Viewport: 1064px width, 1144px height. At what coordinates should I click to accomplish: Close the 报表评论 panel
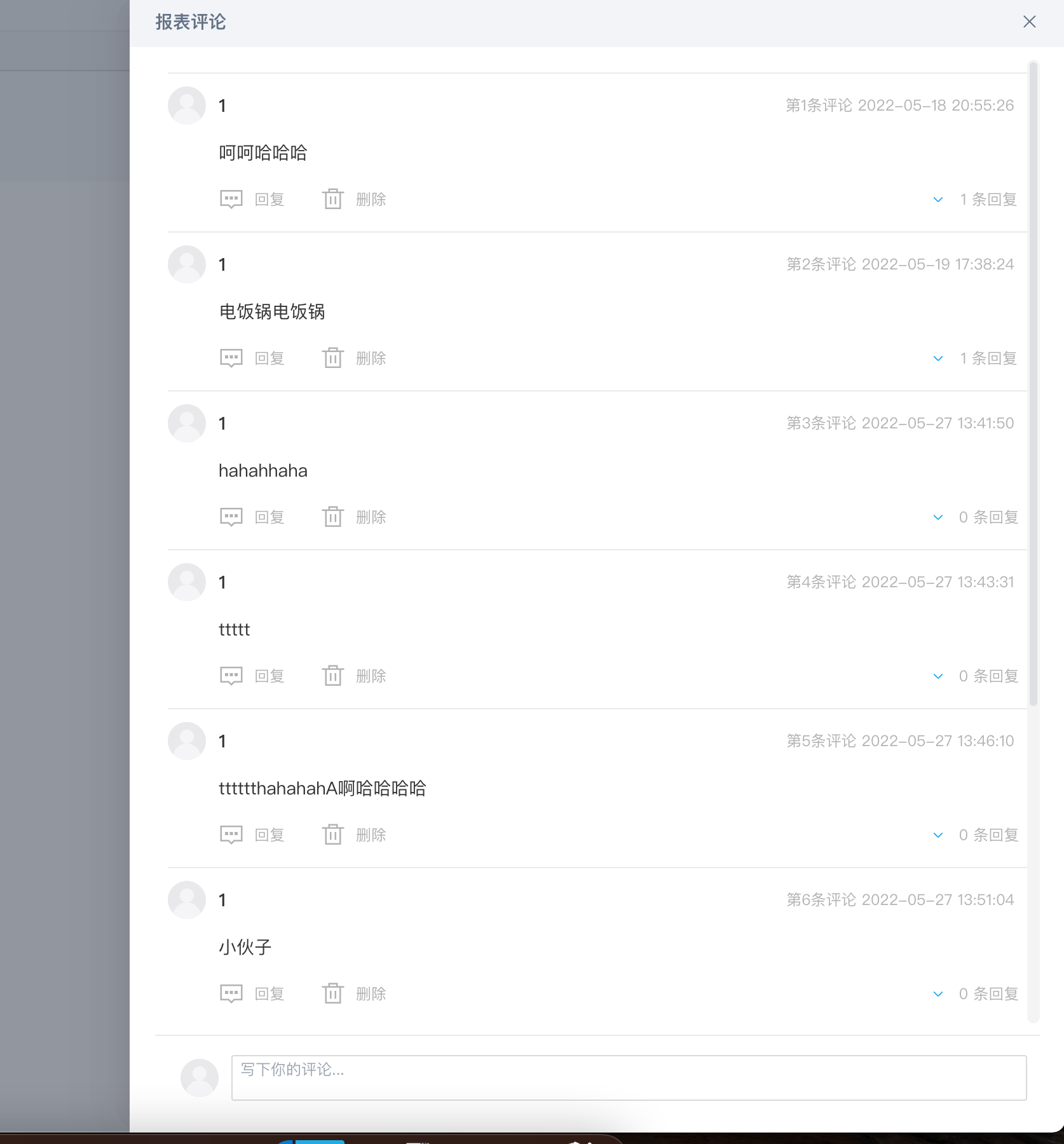(1029, 22)
